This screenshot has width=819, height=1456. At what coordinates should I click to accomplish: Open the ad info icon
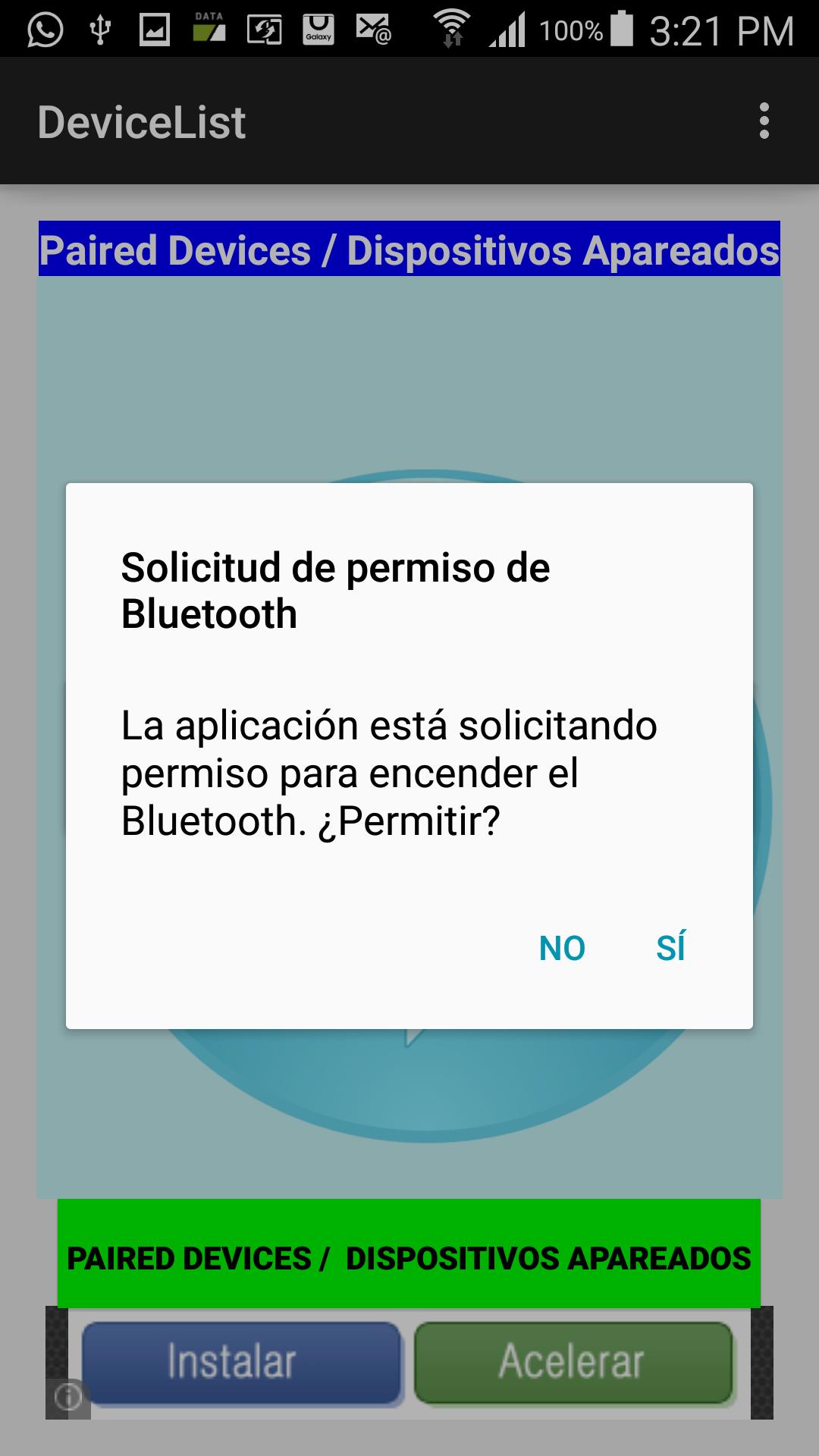tap(68, 1396)
